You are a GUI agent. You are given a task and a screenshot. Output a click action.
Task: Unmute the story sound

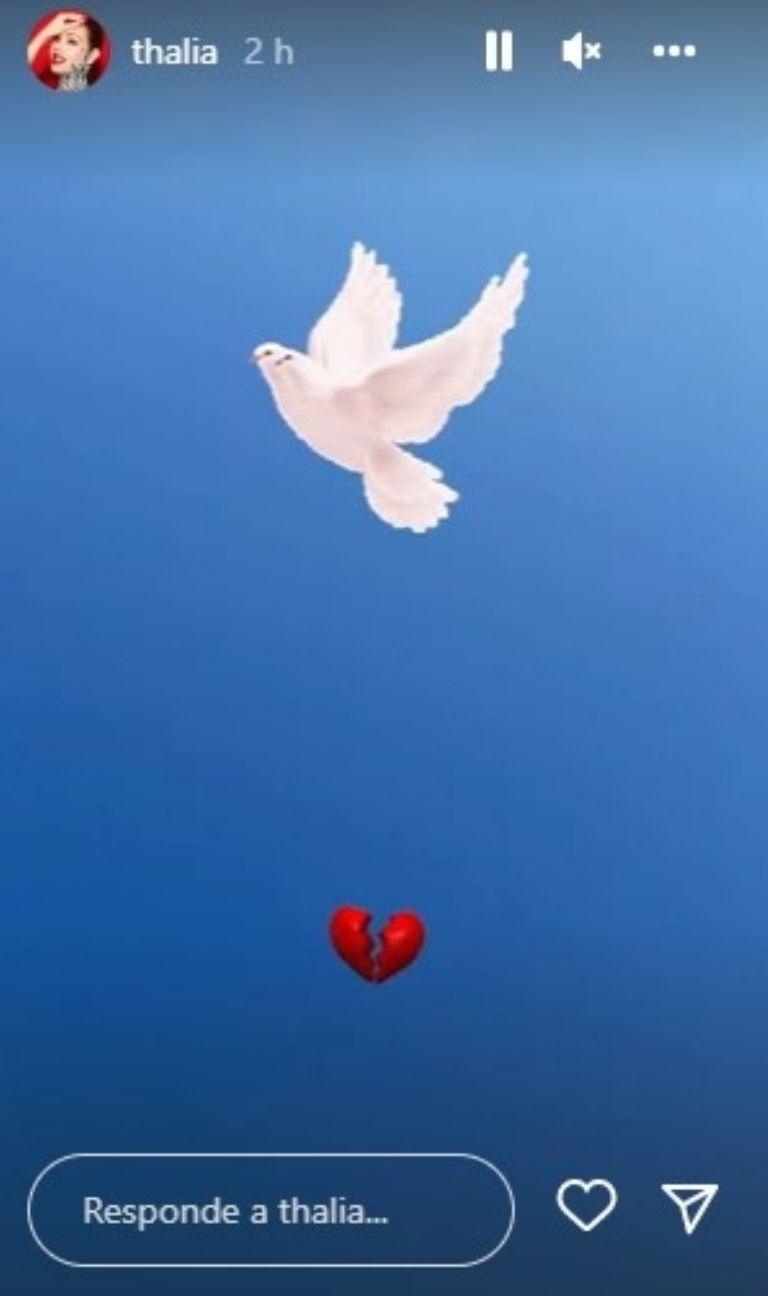click(581, 51)
